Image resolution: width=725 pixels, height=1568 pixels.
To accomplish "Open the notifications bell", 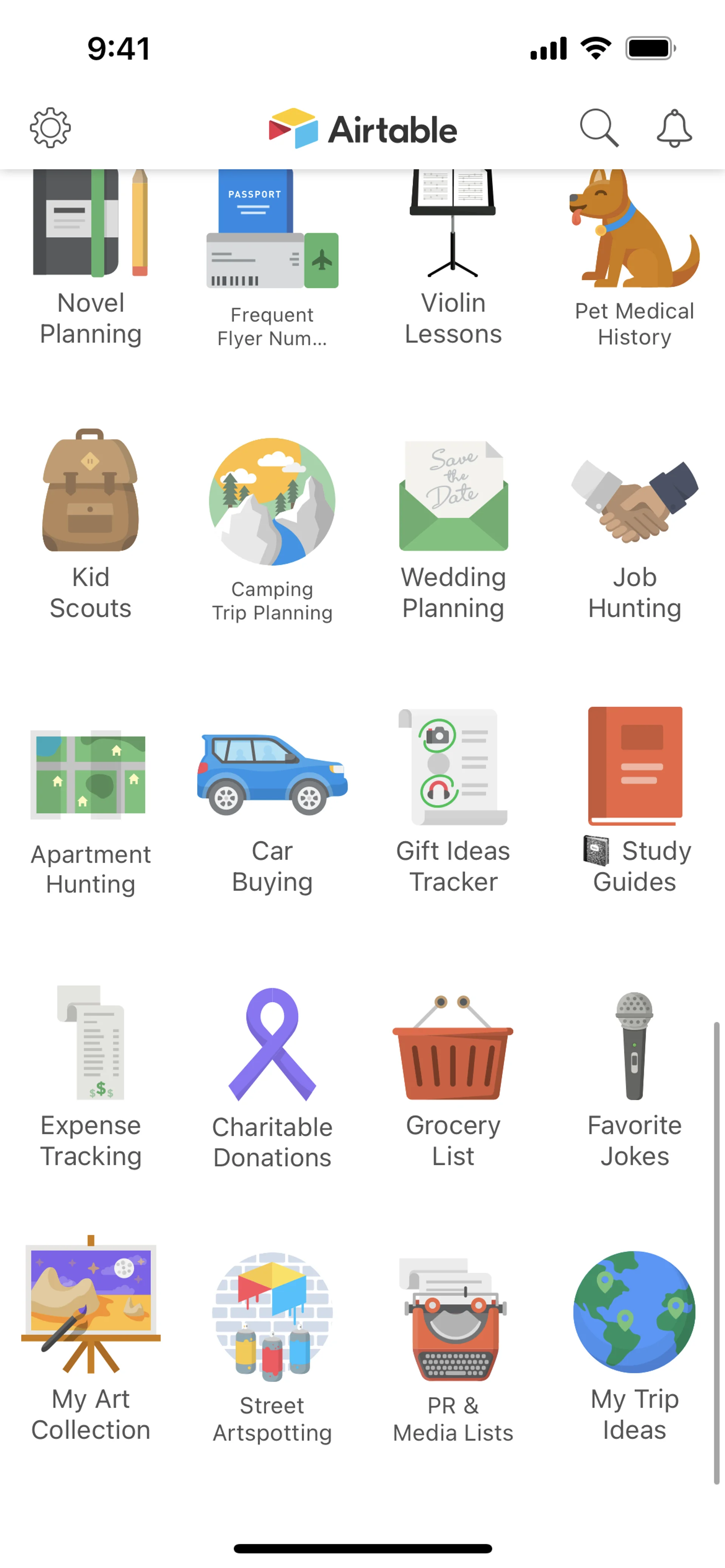I will [674, 128].
